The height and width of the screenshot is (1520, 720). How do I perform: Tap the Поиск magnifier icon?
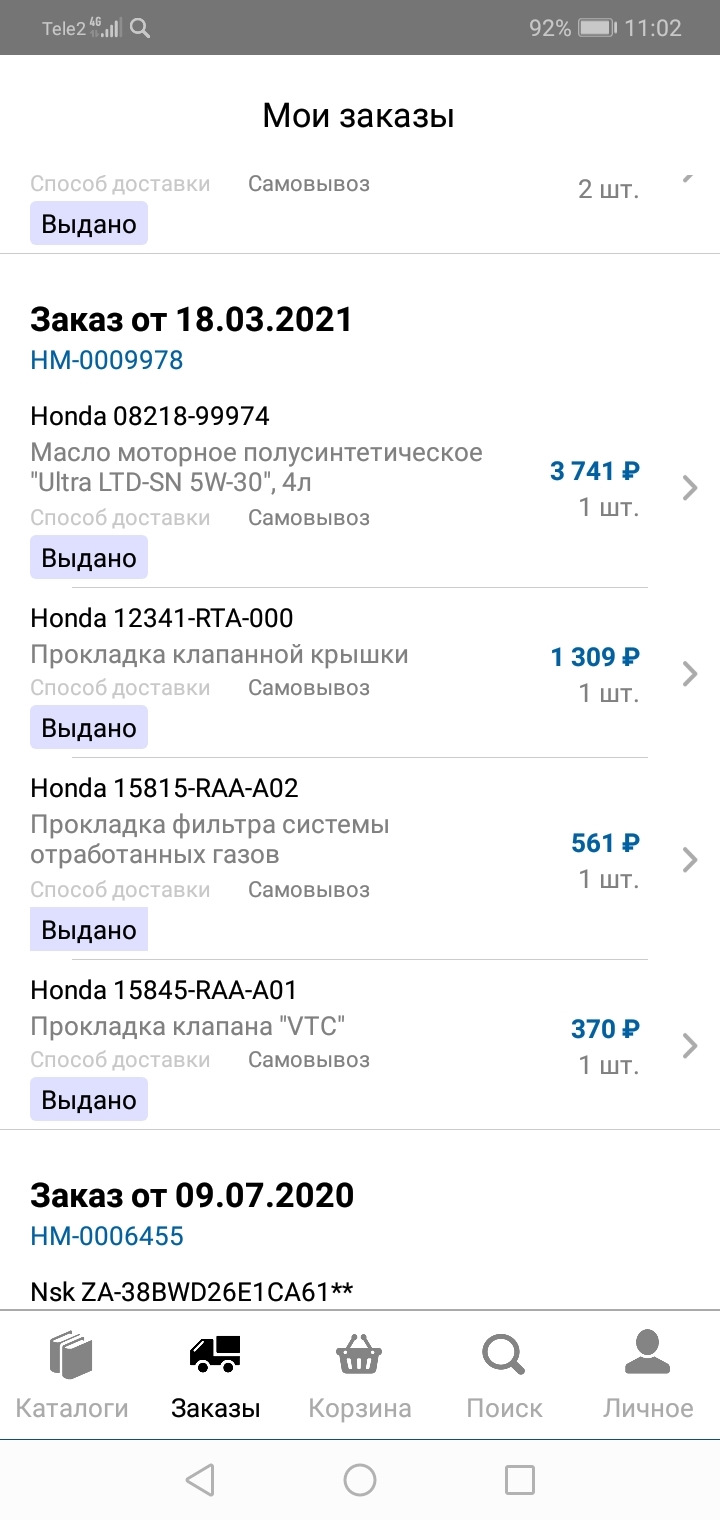(502, 1355)
